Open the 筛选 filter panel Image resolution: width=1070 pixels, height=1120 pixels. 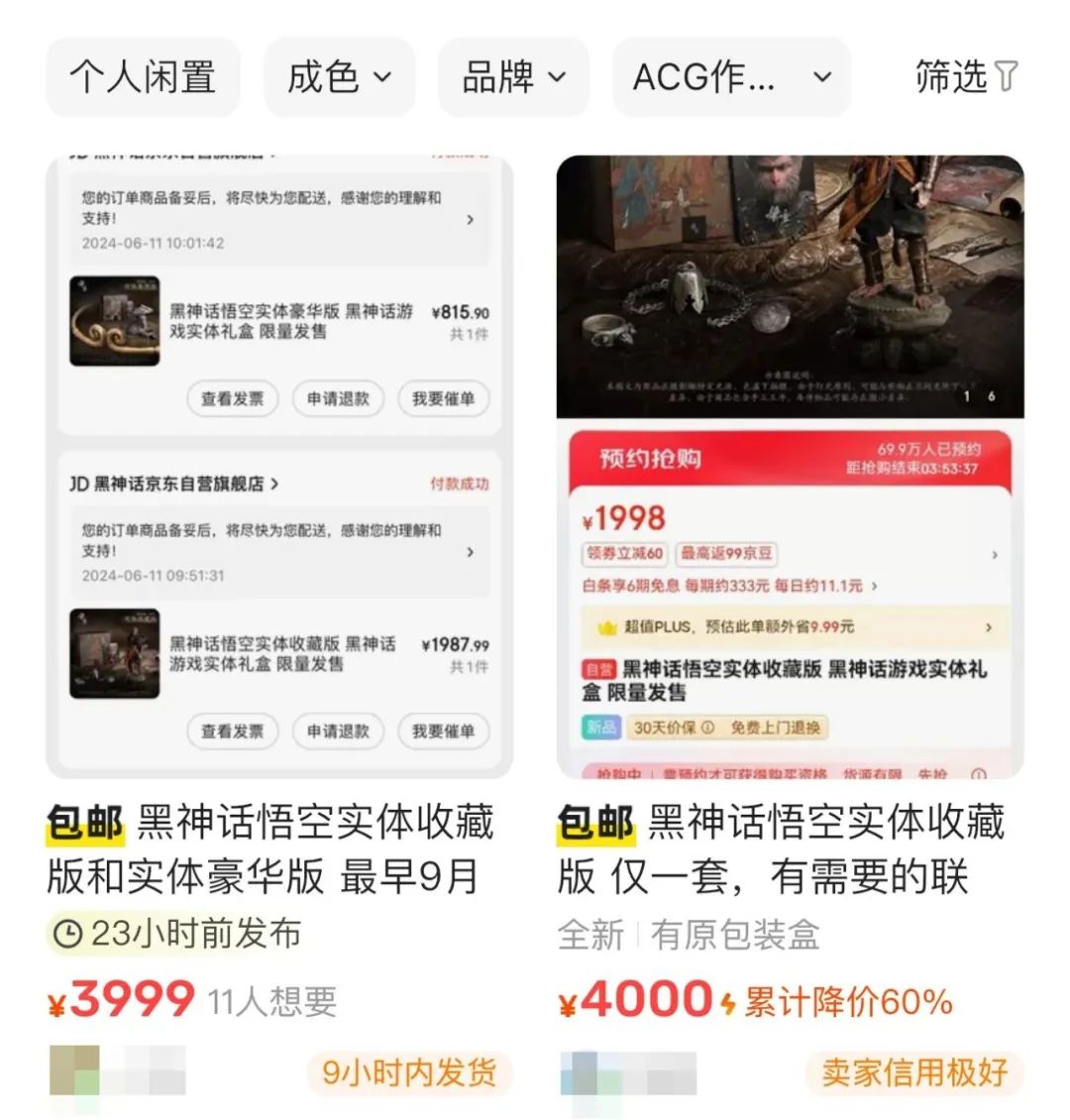(965, 77)
